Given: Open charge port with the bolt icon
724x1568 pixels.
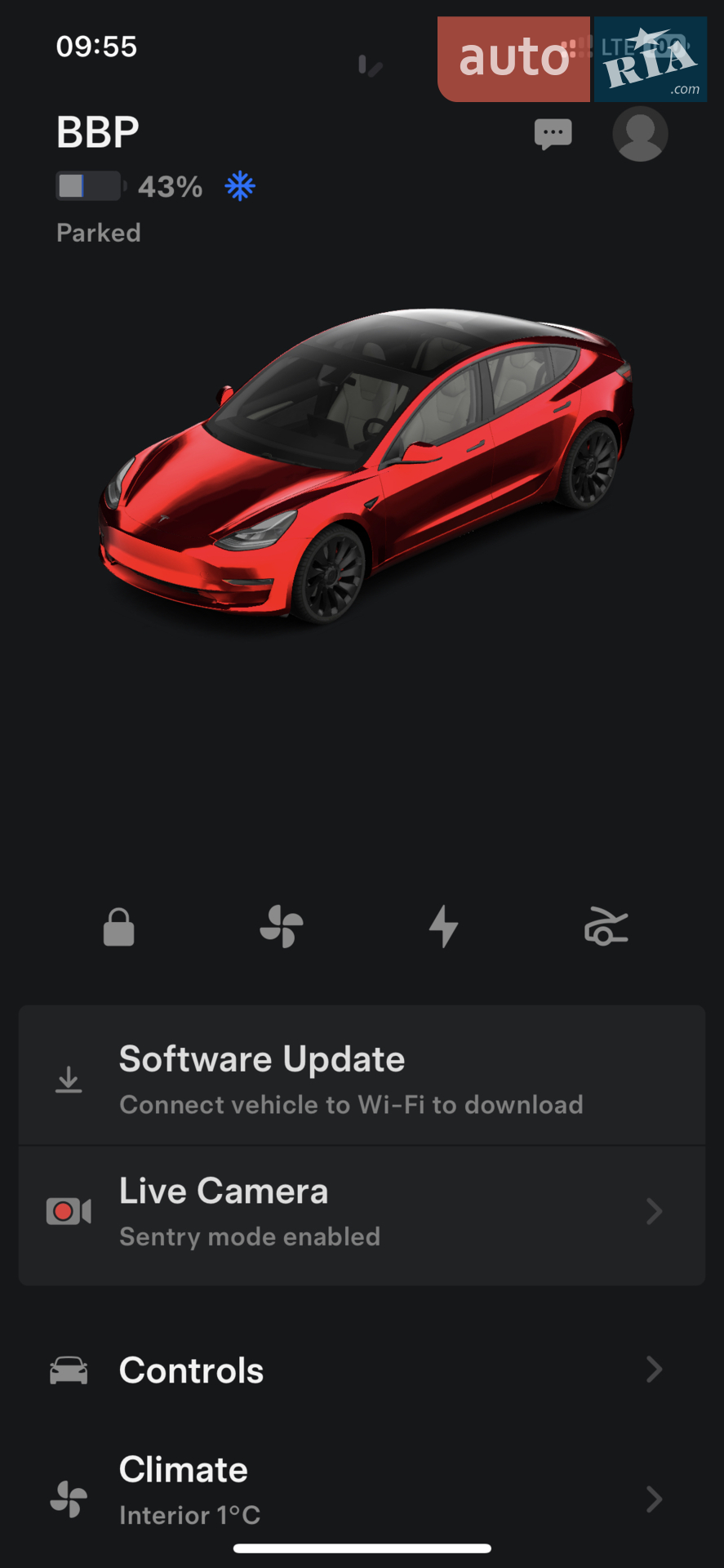Looking at the screenshot, I should pos(444,927).
